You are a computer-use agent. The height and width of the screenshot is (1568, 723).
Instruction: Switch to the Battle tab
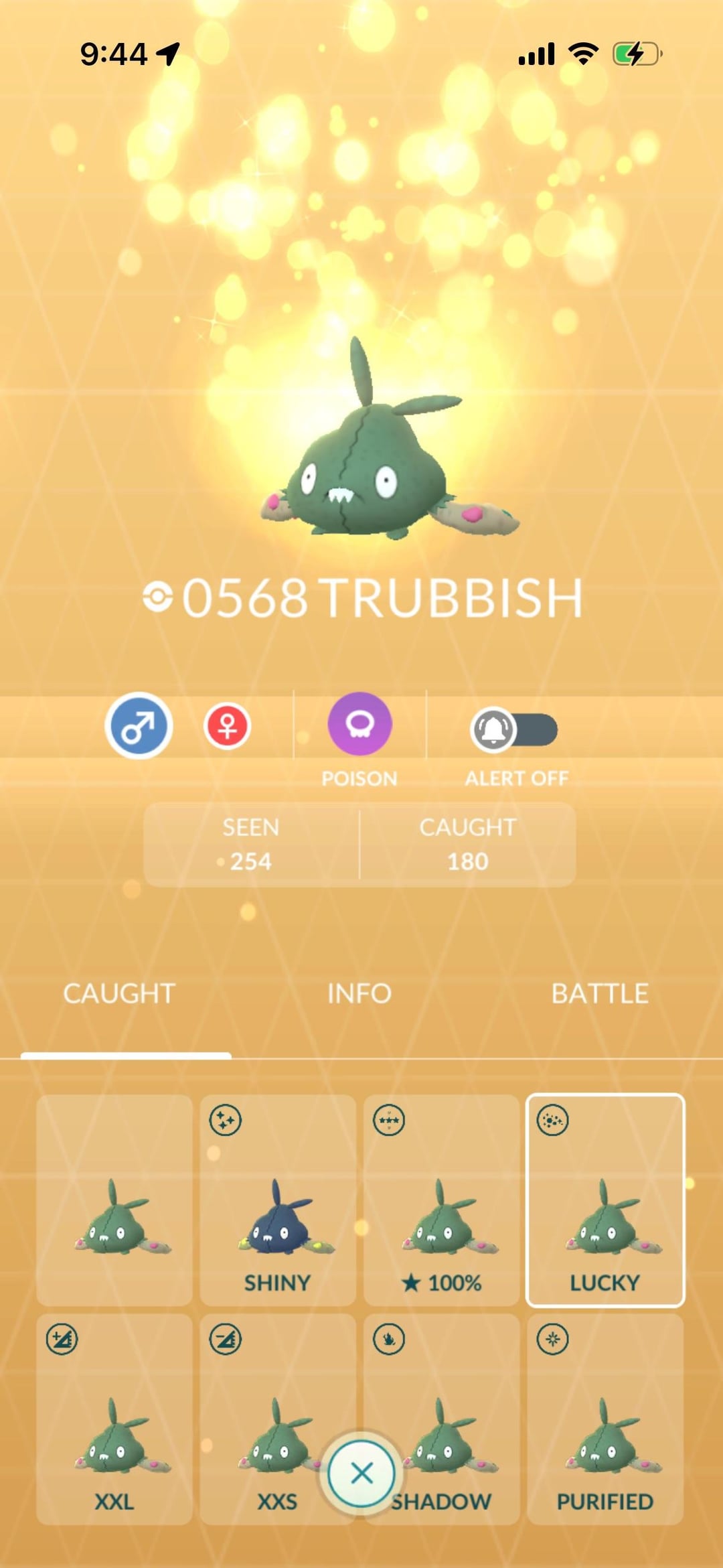coord(600,993)
